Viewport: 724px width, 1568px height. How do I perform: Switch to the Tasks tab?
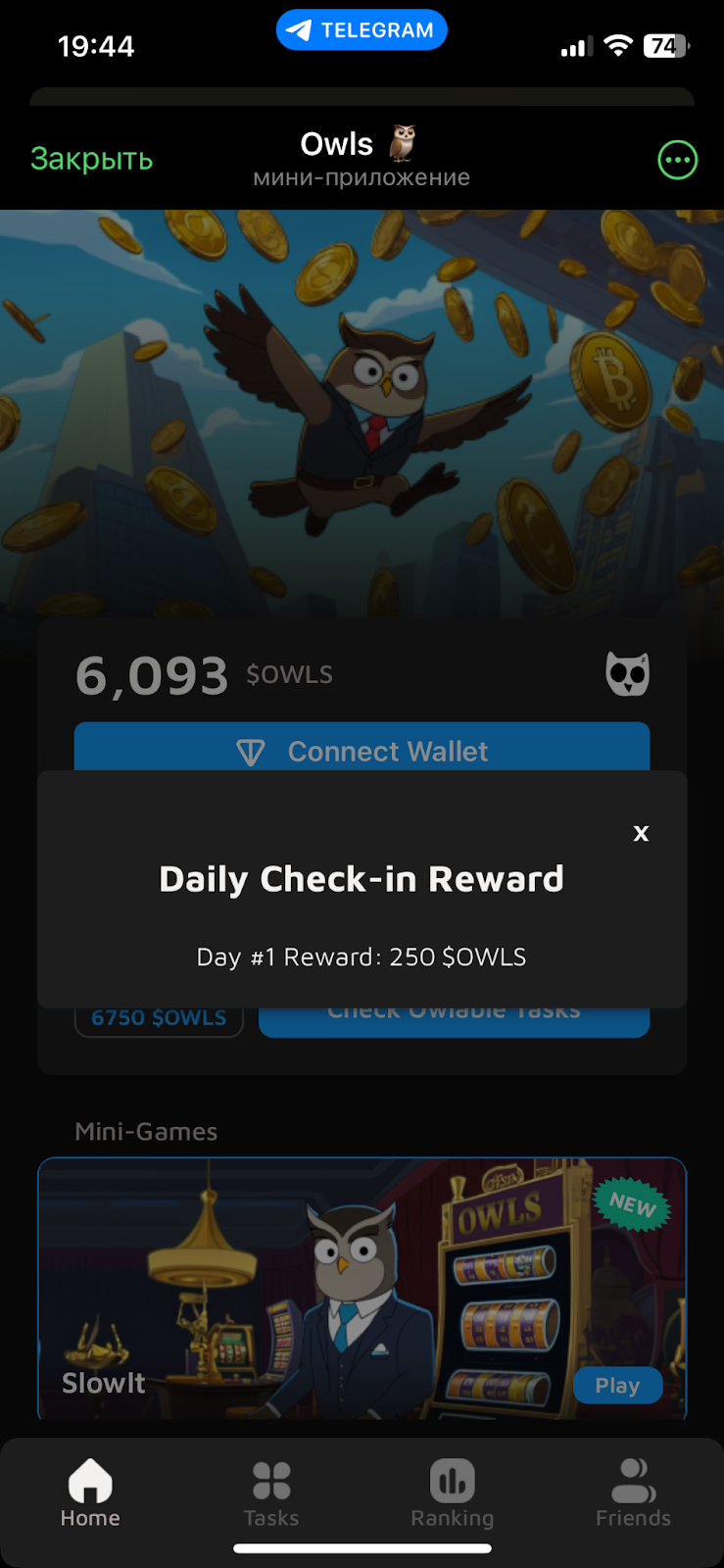pyautogui.click(x=271, y=1493)
